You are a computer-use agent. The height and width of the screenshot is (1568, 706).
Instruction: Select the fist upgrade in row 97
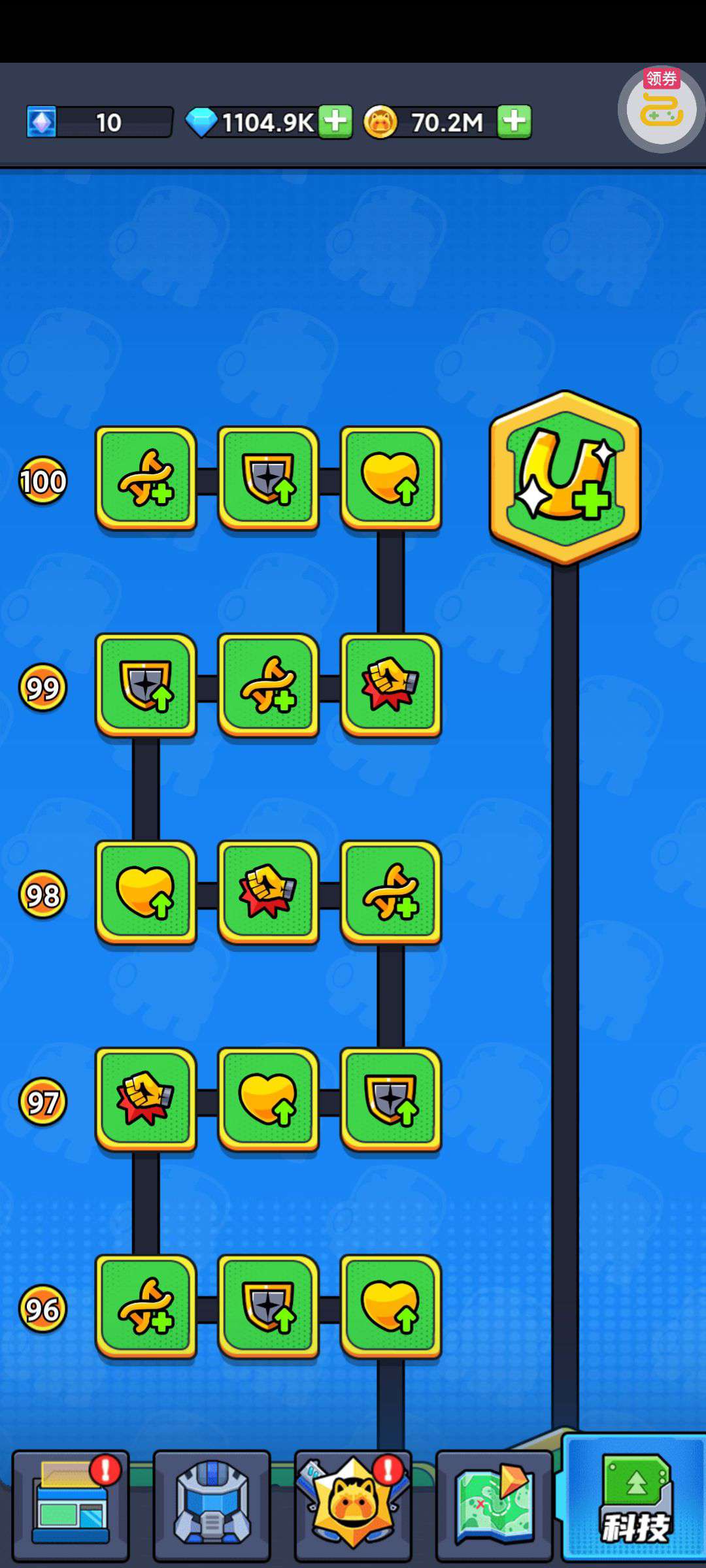(x=146, y=1100)
